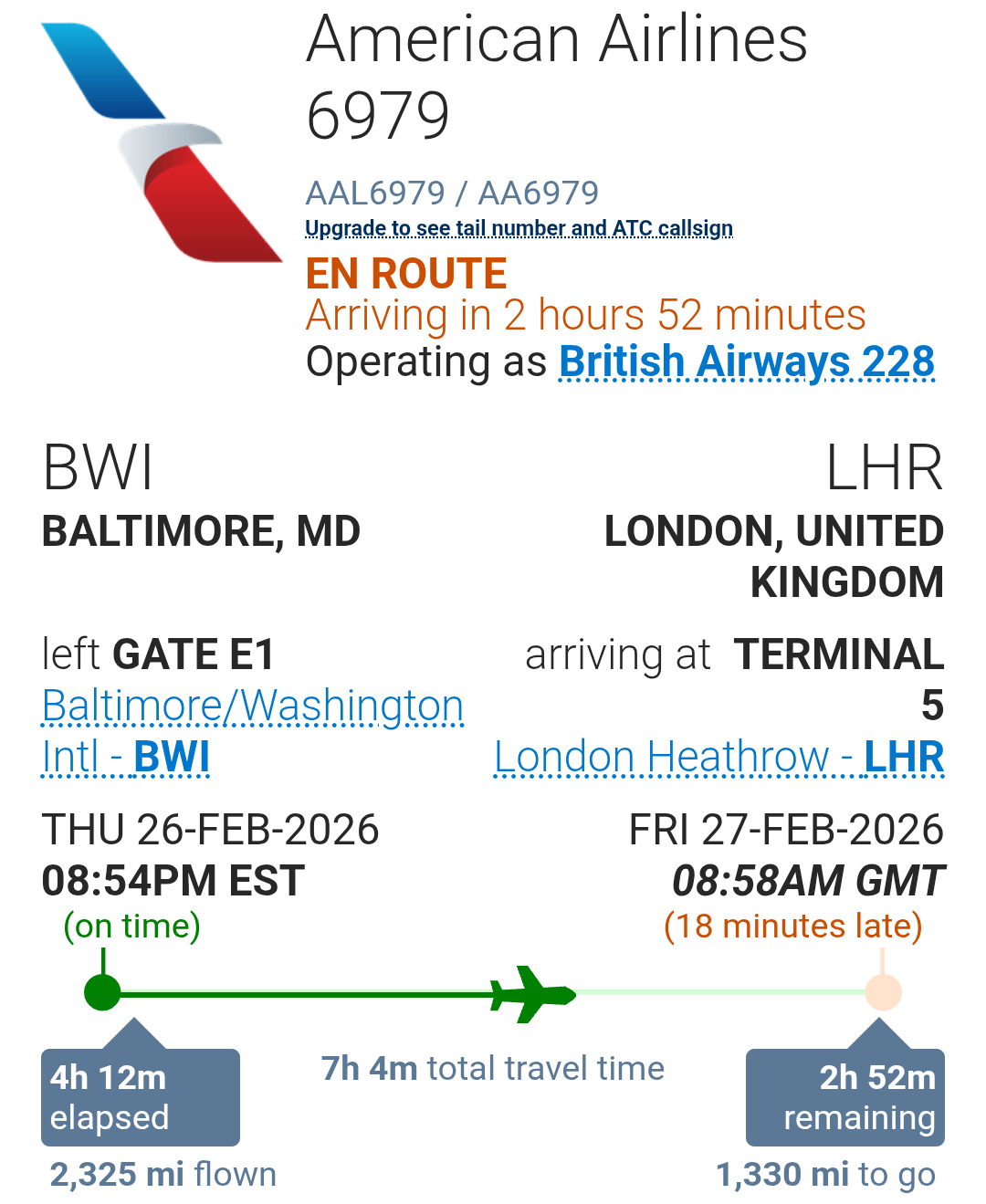The width and height of the screenshot is (986, 1204).
Task: Open the British Airways 228 flight link
Action: point(746,361)
